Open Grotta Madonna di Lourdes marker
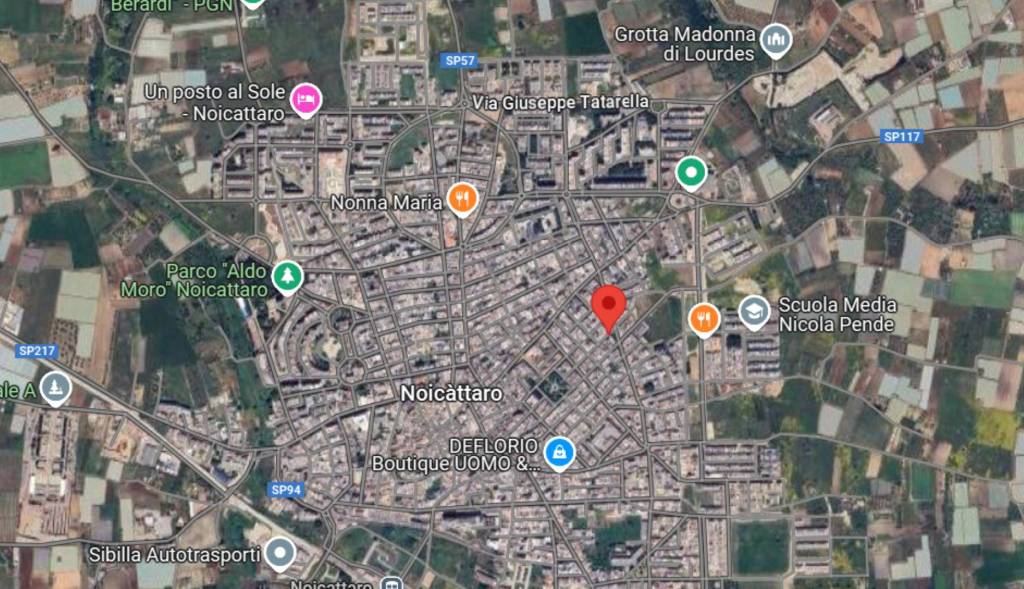This screenshot has height=589, width=1024. [x=776, y=41]
